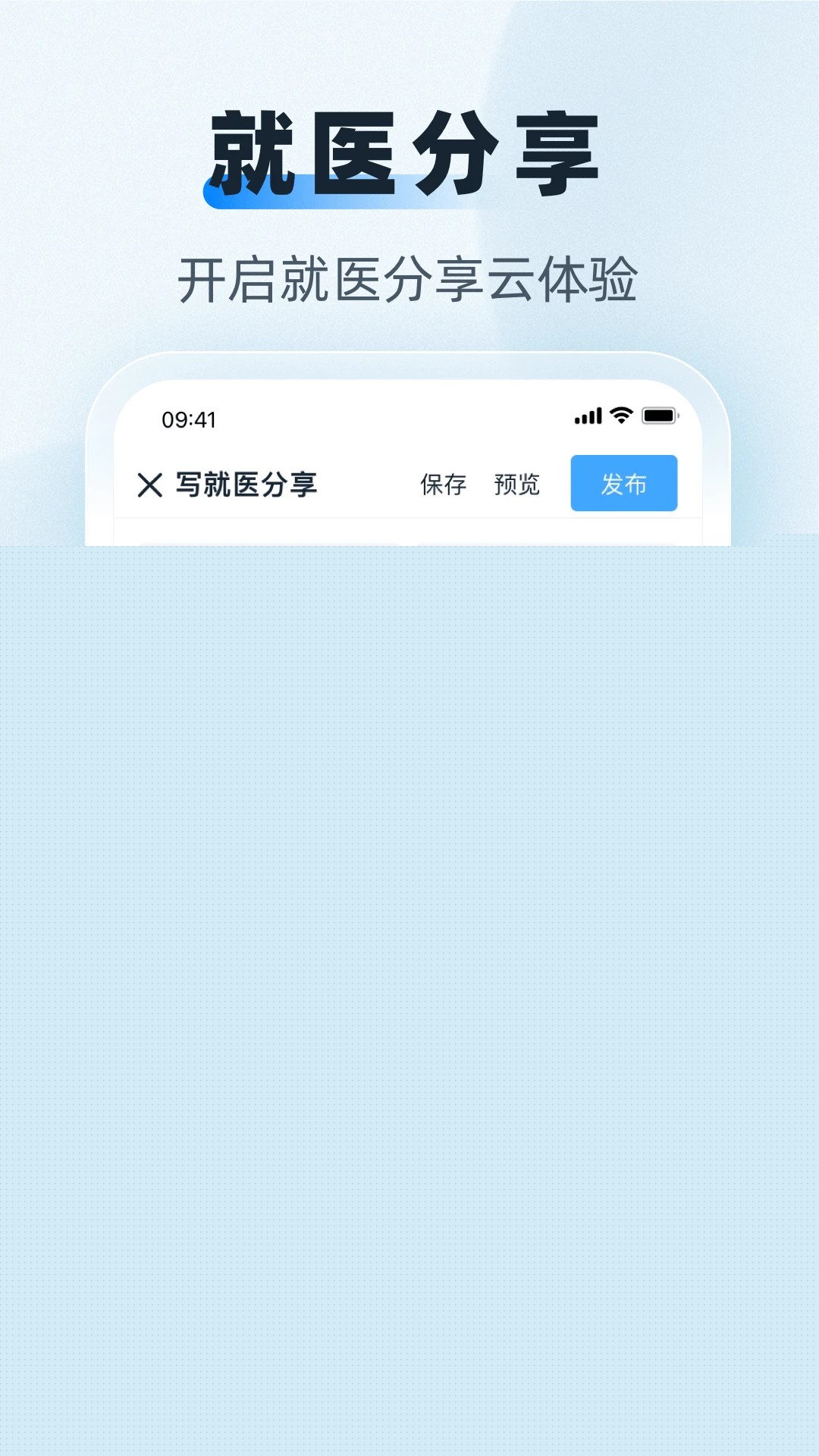Click the cellular signal strength icon

tap(588, 415)
